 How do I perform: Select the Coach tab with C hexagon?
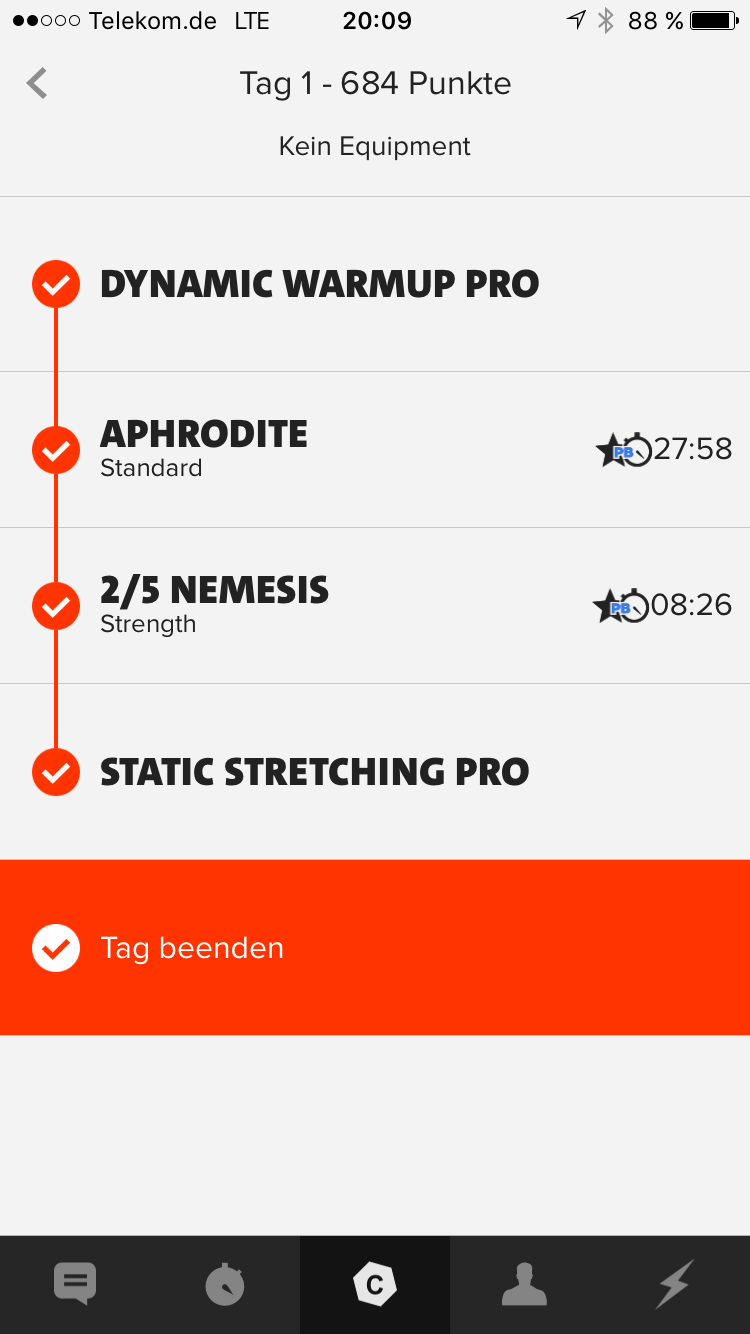(x=375, y=1284)
